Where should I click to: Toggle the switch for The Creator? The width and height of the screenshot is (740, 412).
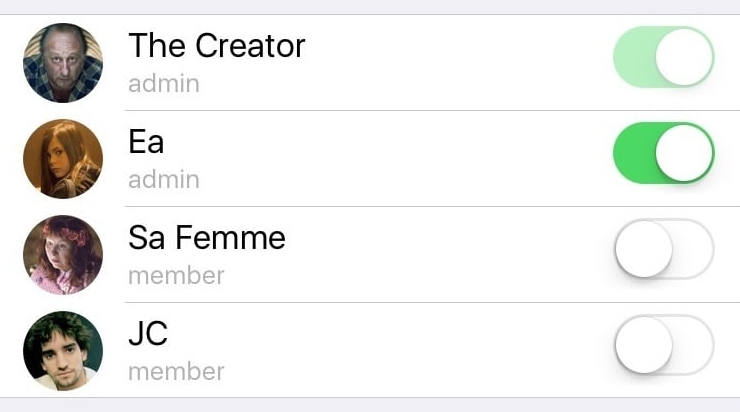pyautogui.click(x=663, y=58)
